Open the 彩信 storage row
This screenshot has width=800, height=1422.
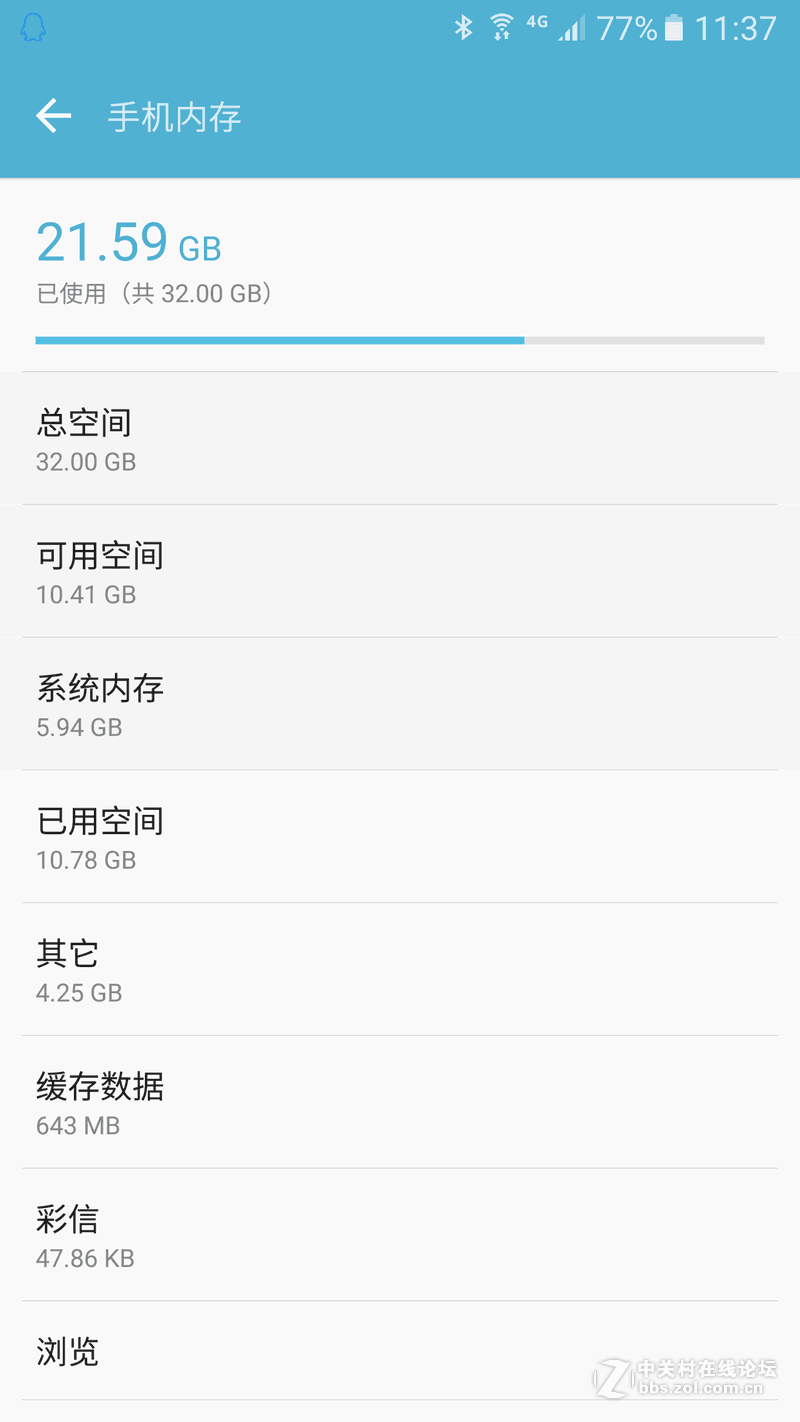click(400, 1235)
